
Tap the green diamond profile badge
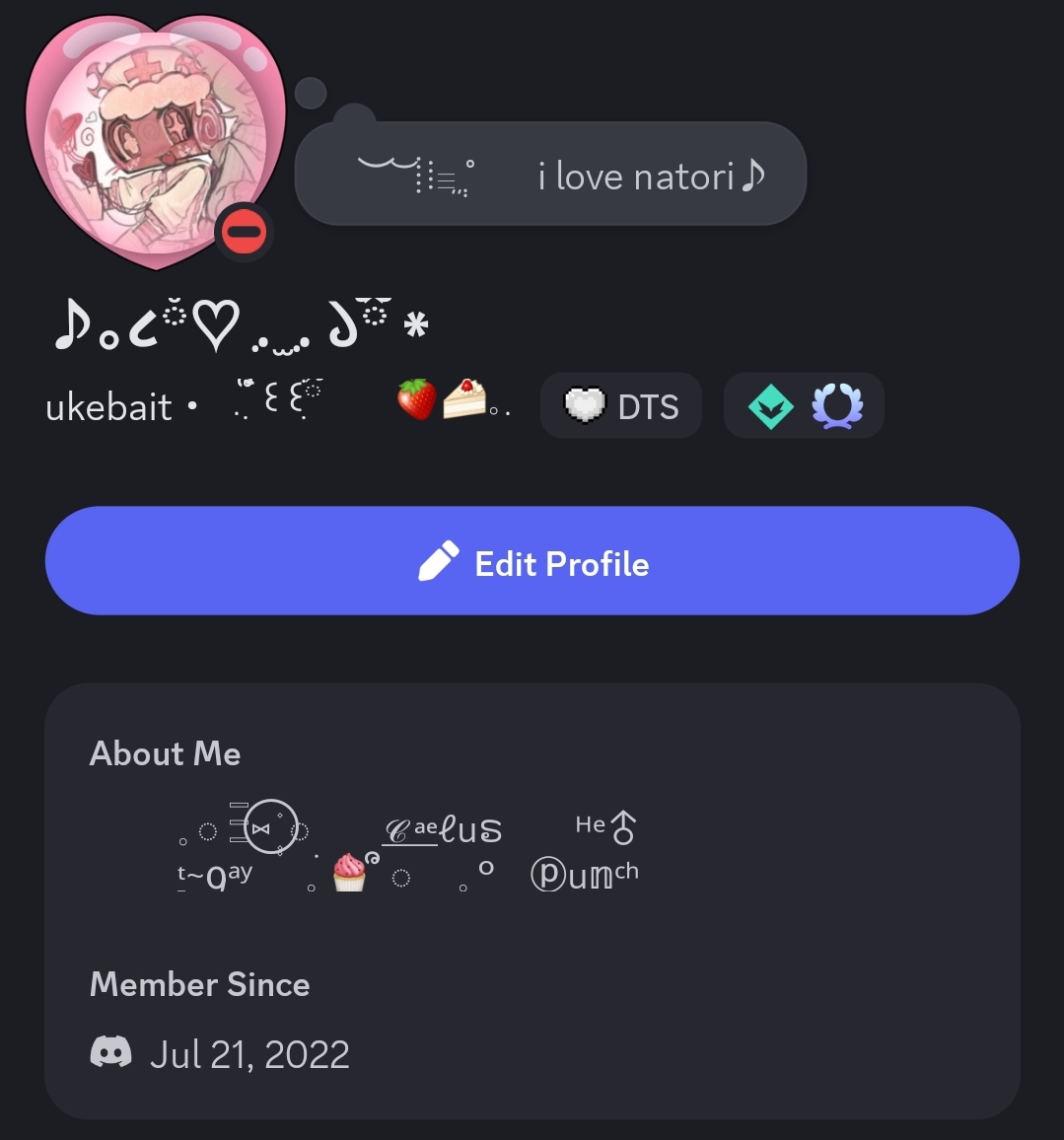[770, 406]
